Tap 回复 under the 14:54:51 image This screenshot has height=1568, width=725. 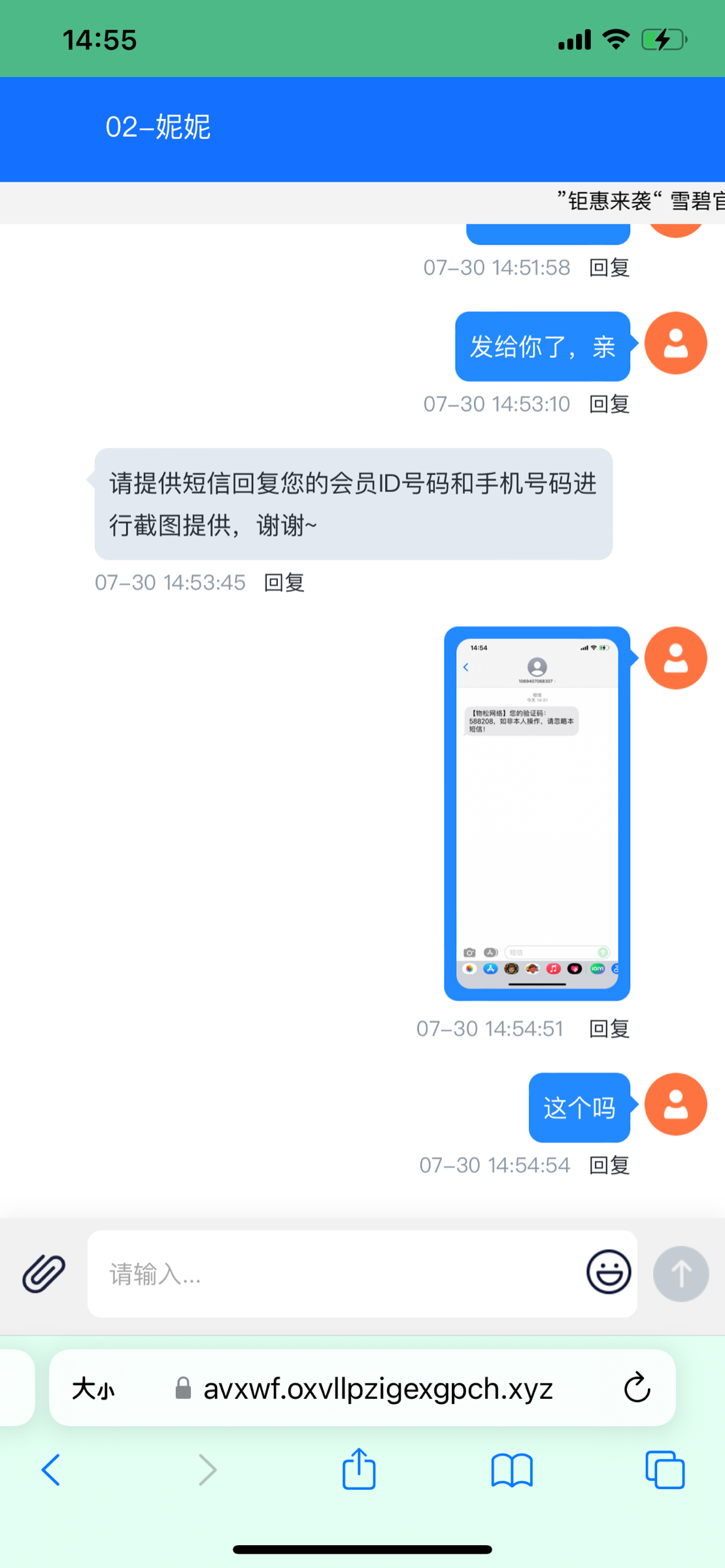pos(609,1028)
